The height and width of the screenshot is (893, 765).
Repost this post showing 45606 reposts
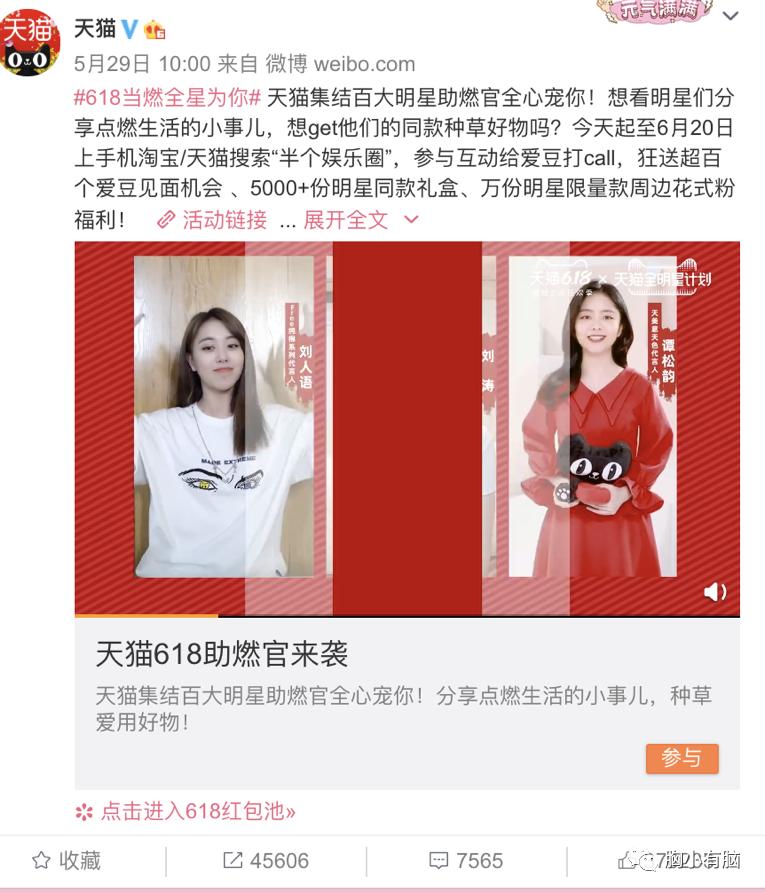click(266, 860)
